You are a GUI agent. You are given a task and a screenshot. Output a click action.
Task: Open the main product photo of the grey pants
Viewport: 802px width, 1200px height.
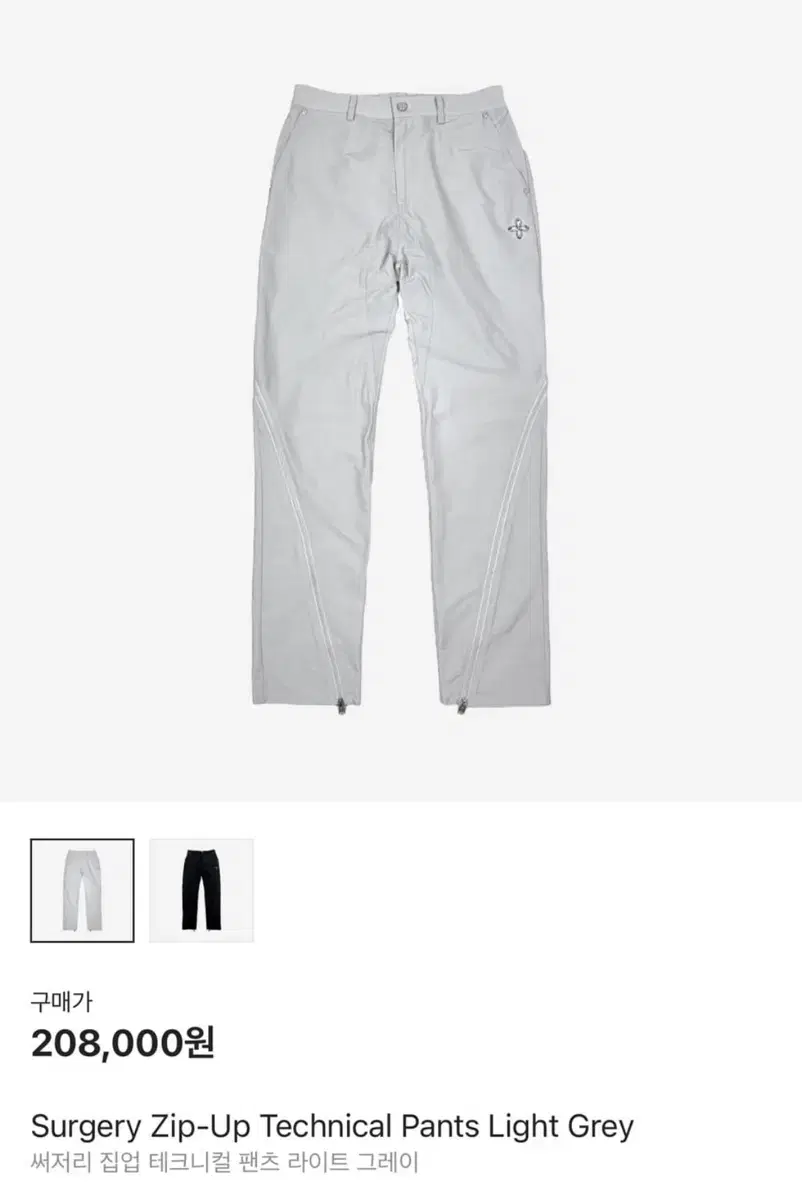(x=400, y=400)
